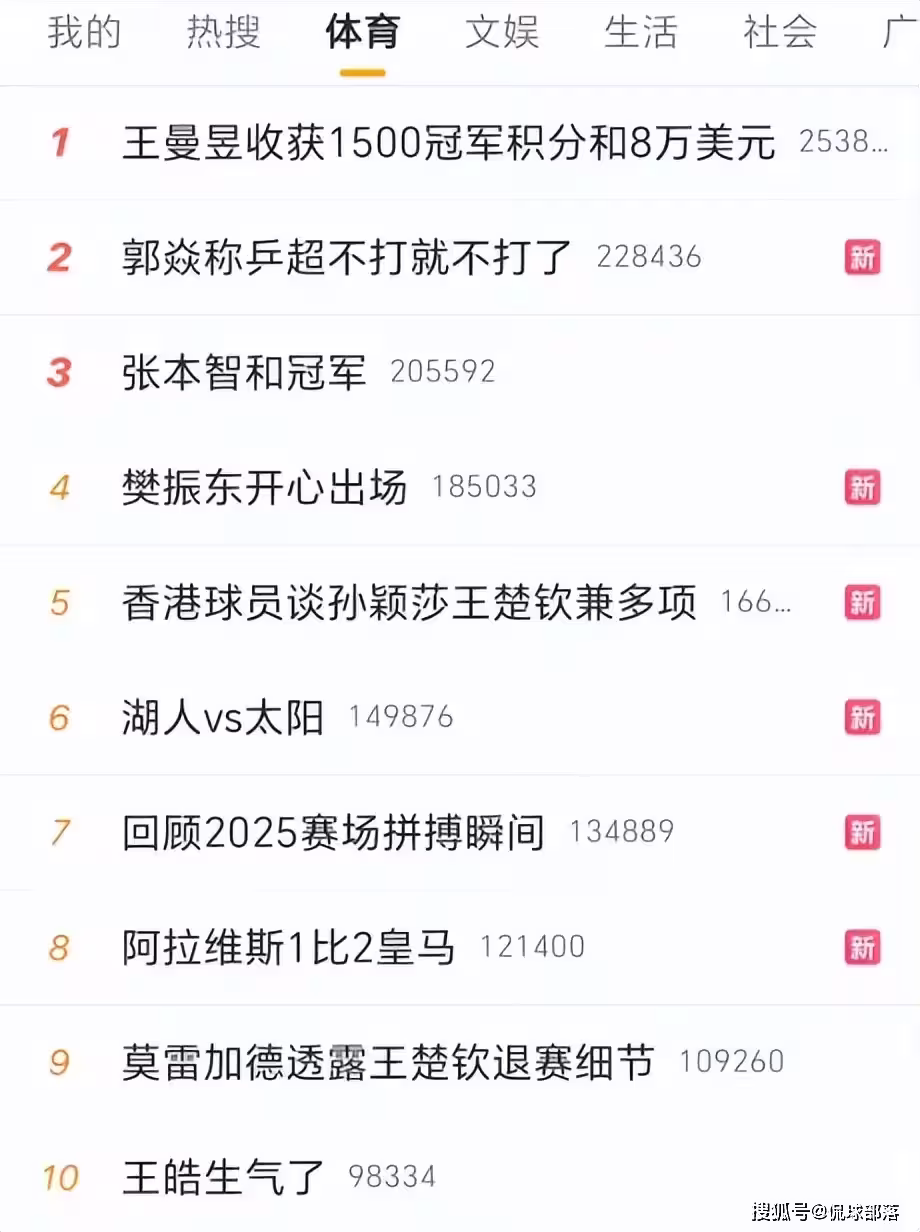Switch to the 热搜 tab
This screenshot has height=1232, width=920.
pos(223,32)
